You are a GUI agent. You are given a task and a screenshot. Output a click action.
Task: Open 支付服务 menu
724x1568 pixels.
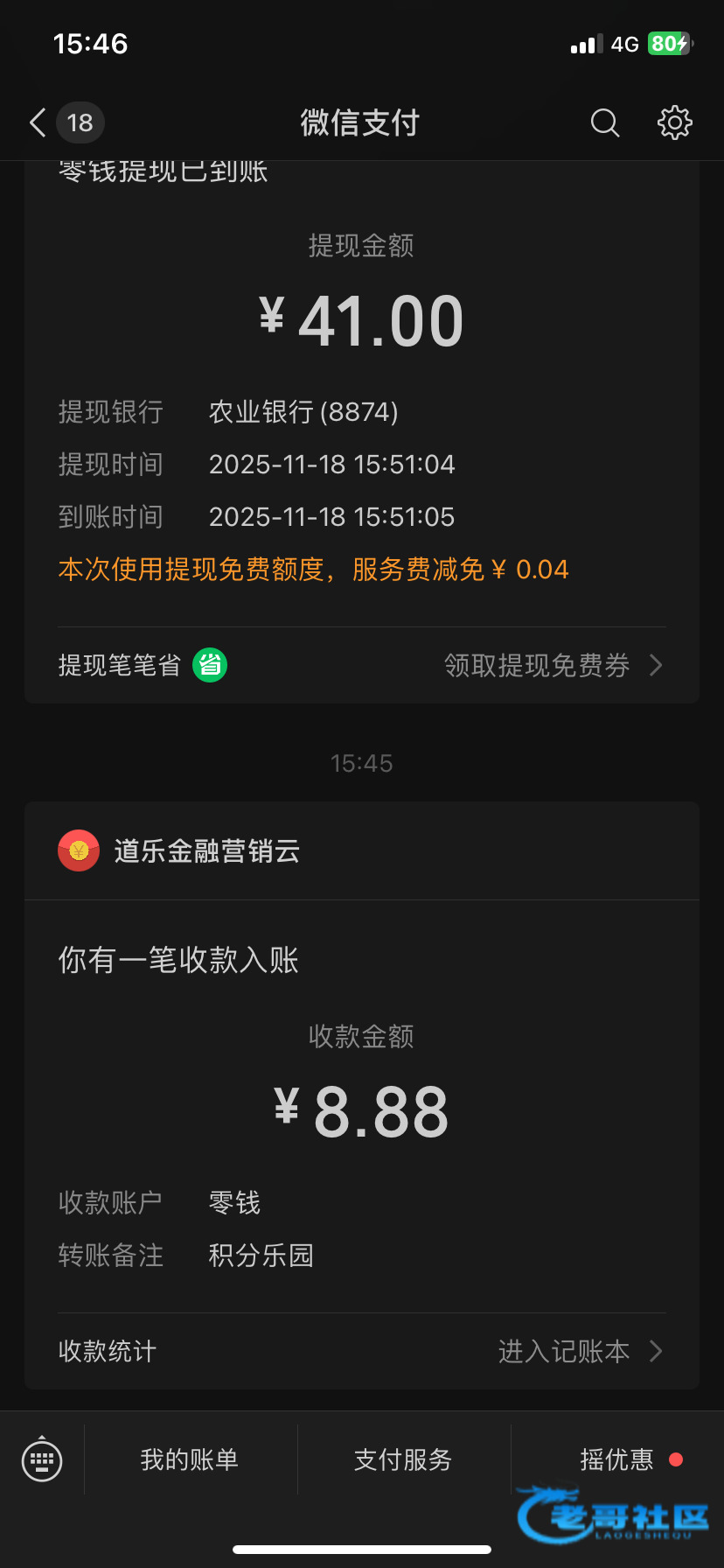click(403, 1459)
